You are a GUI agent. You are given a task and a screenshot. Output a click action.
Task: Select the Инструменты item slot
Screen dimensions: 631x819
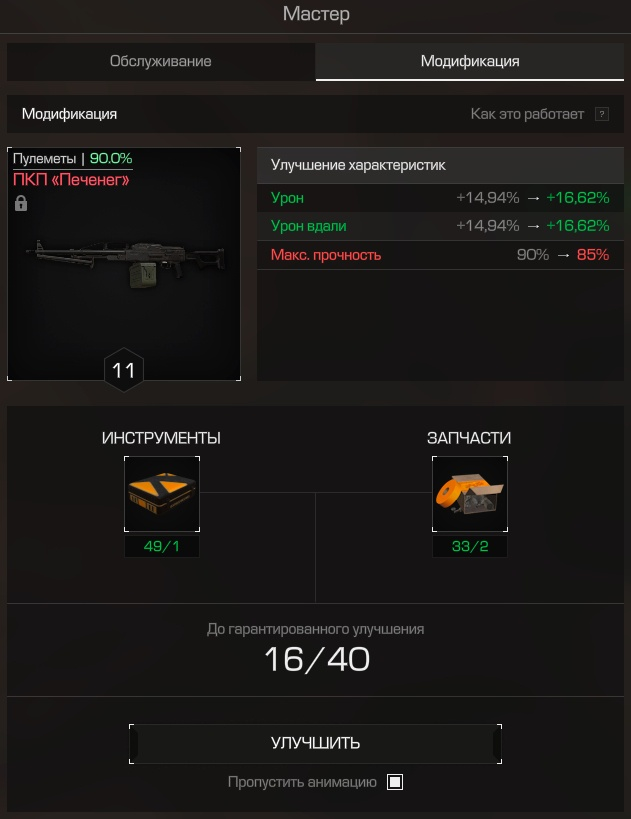pyautogui.click(x=161, y=494)
